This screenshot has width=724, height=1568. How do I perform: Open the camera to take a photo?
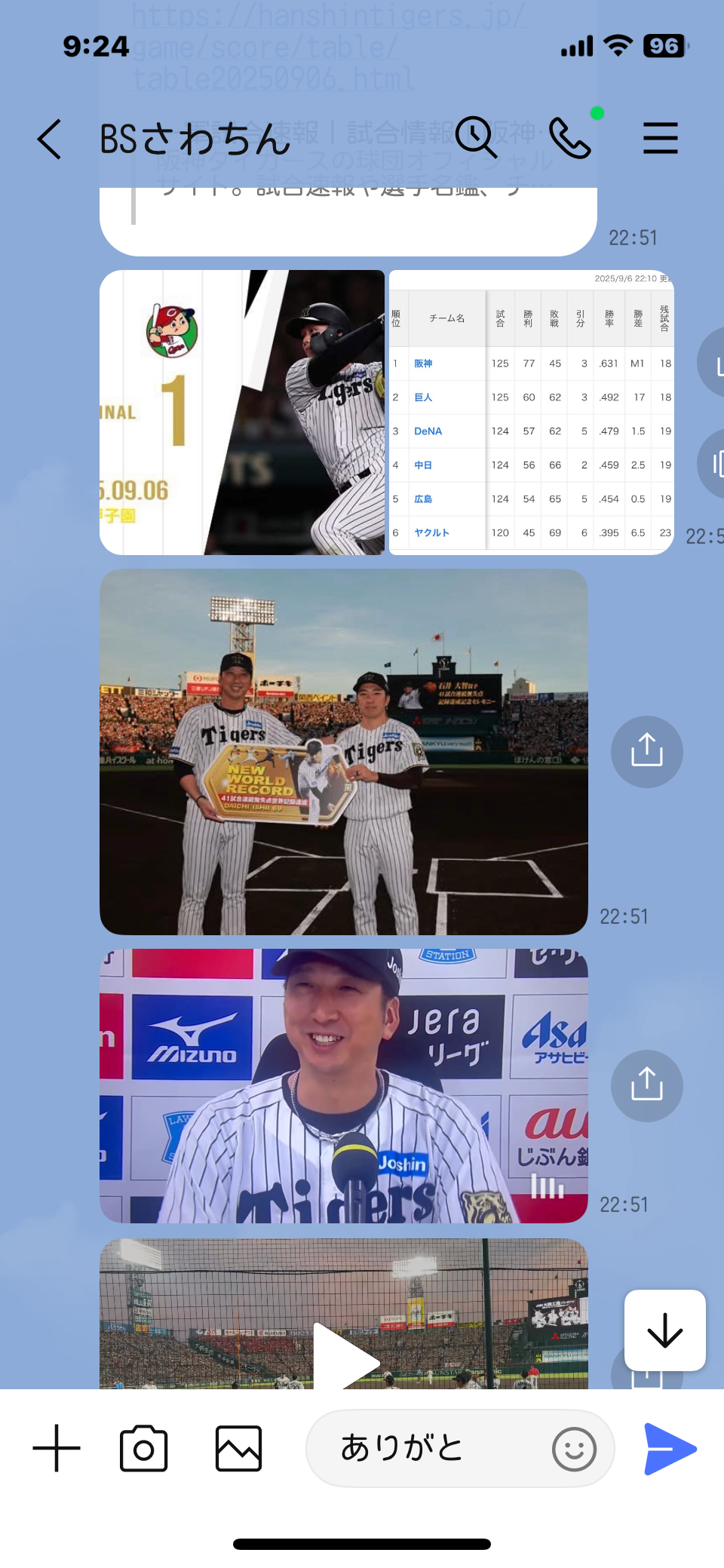click(143, 1448)
